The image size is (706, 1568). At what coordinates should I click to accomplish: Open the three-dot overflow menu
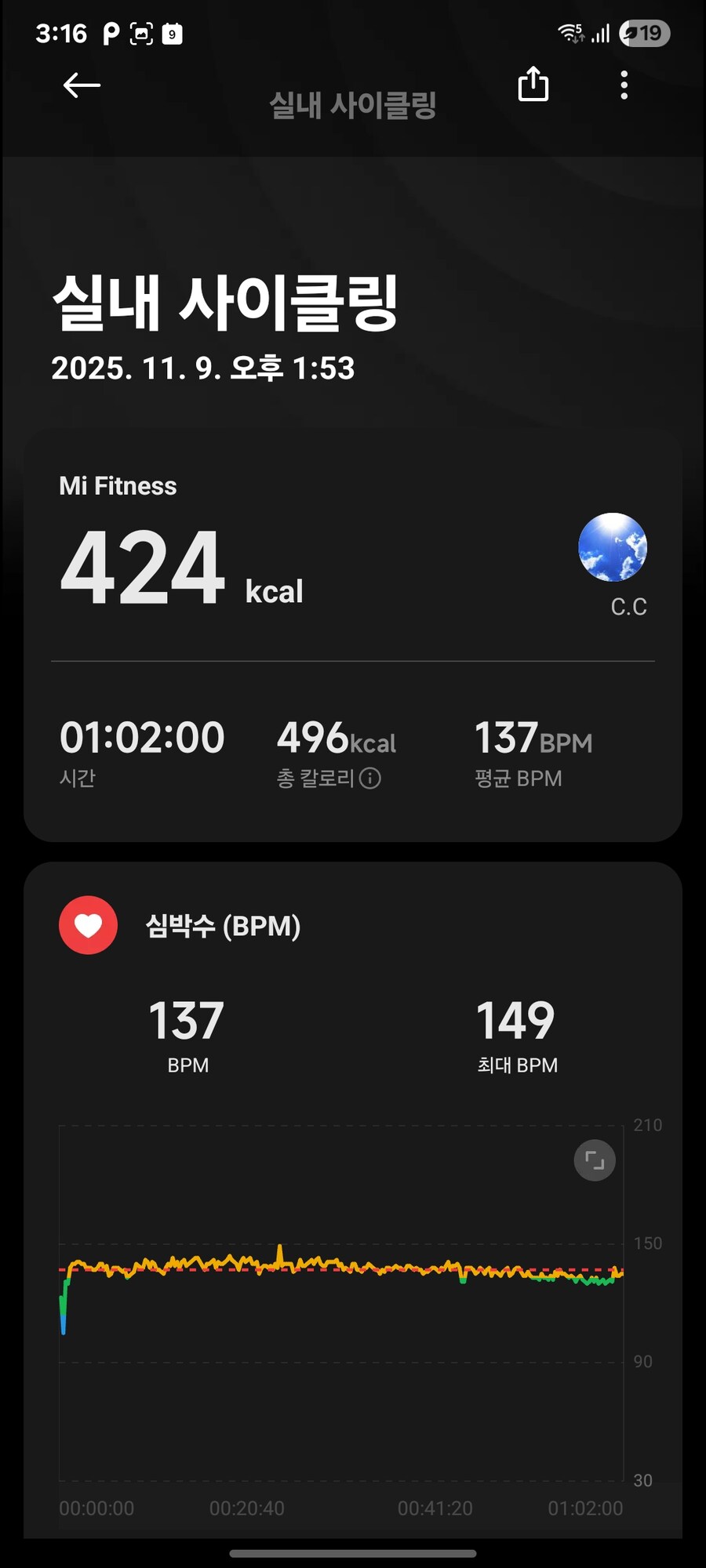pyautogui.click(x=624, y=85)
